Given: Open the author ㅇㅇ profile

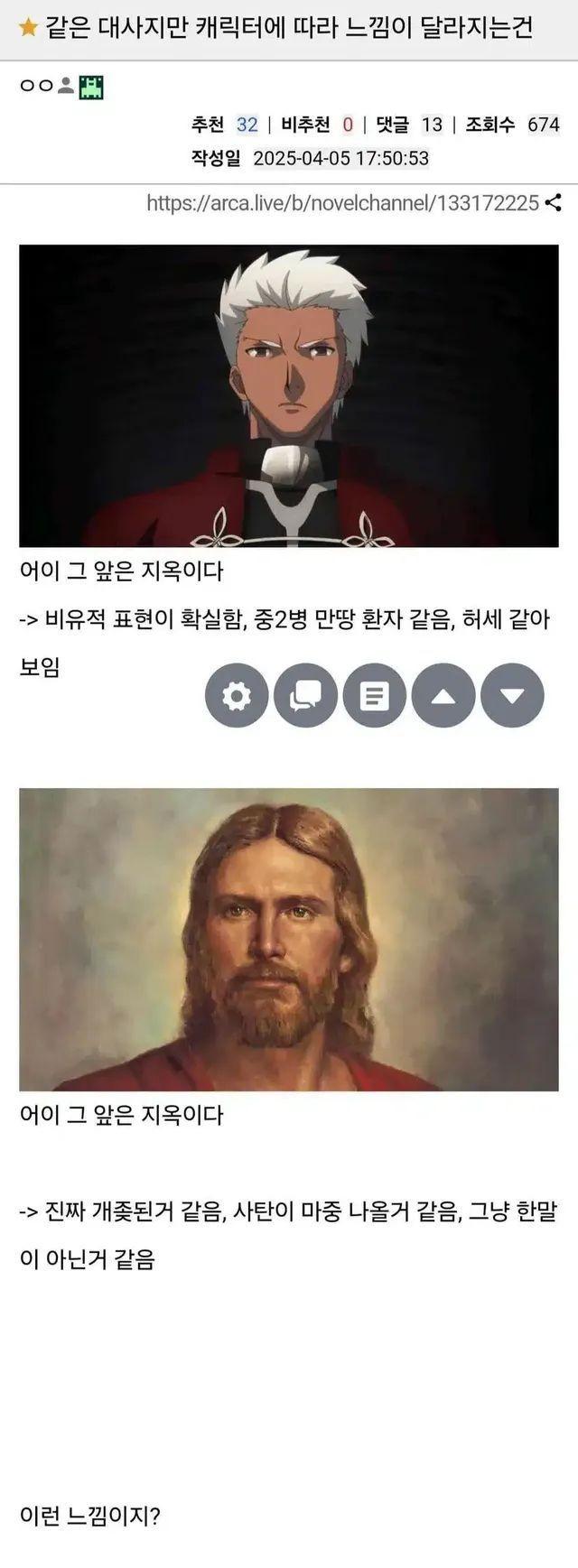Looking at the screenshot, I should point(37,87).
